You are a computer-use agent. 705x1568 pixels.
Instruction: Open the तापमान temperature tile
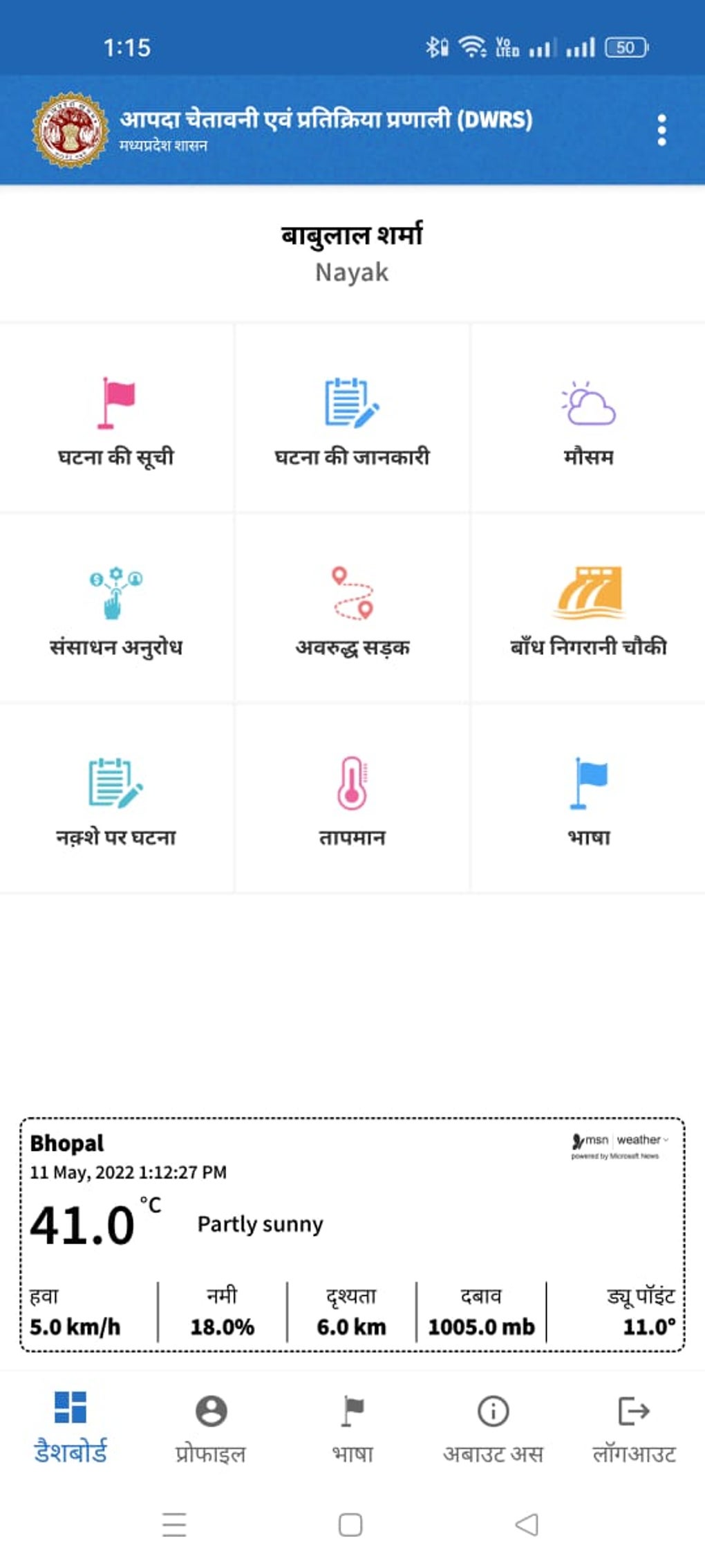click(352, 800)
